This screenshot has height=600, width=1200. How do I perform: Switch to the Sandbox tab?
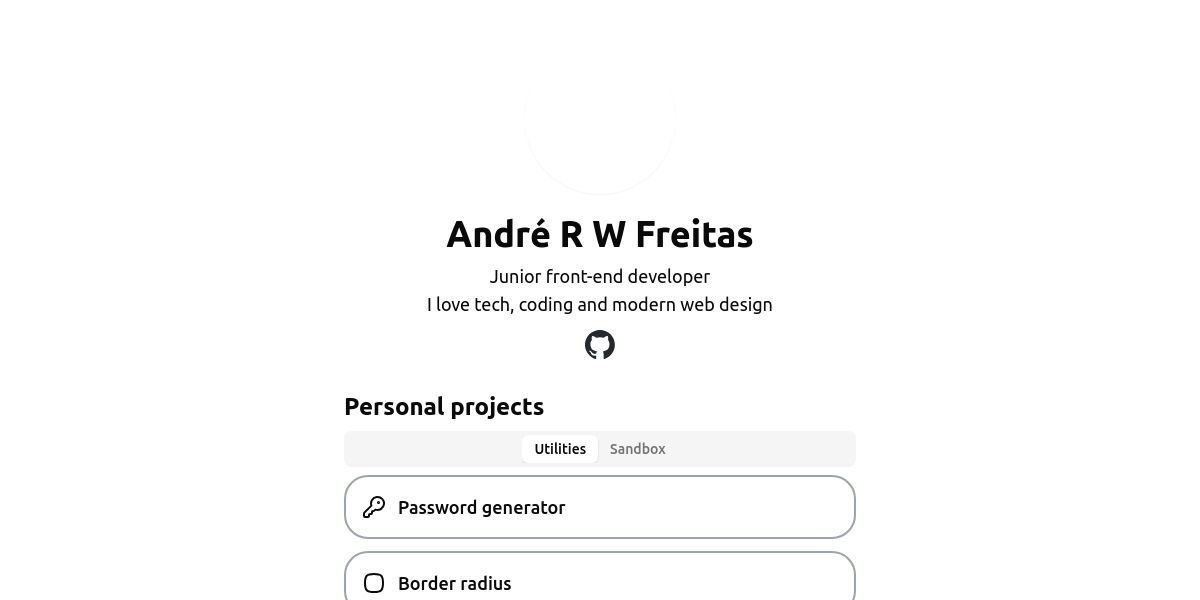pos(637,449)
